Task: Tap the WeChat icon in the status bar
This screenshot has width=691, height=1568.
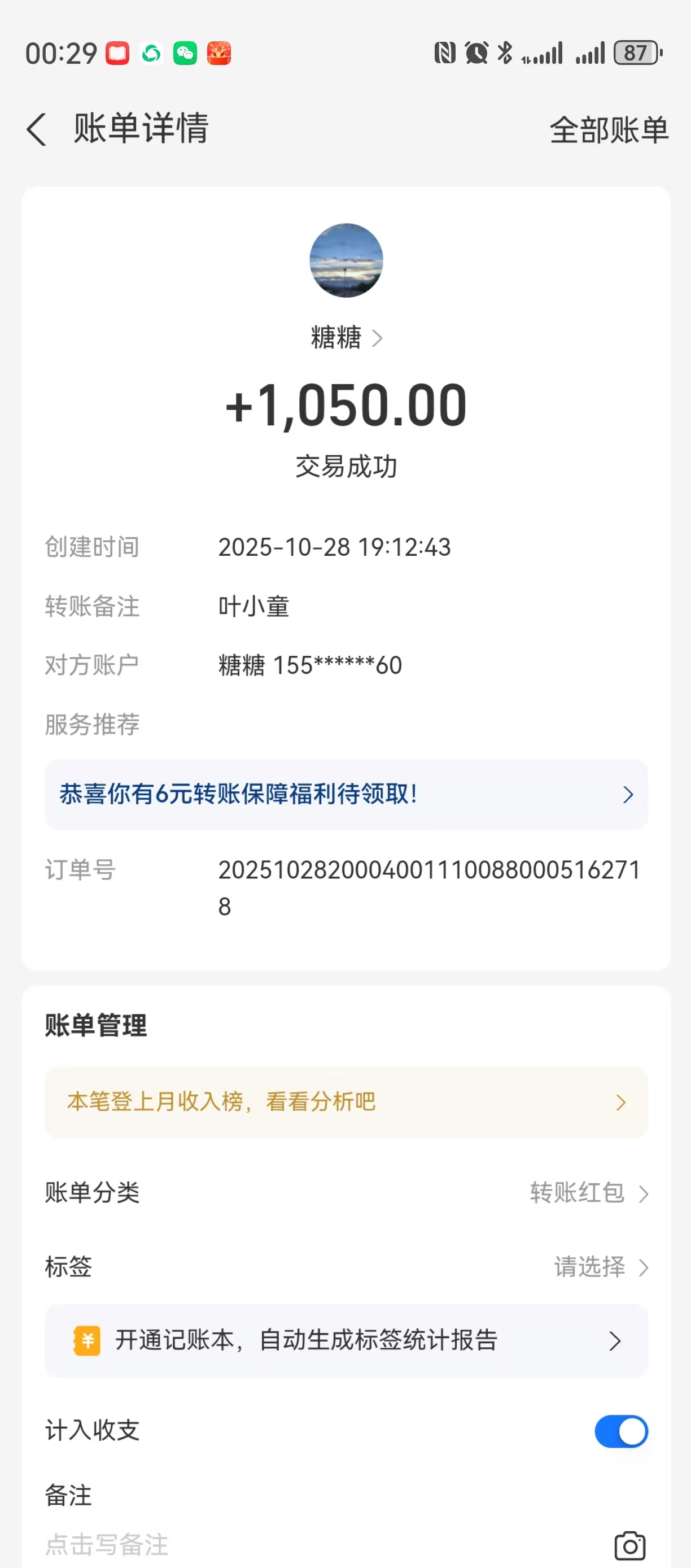Action: click(x=187, y=54)
